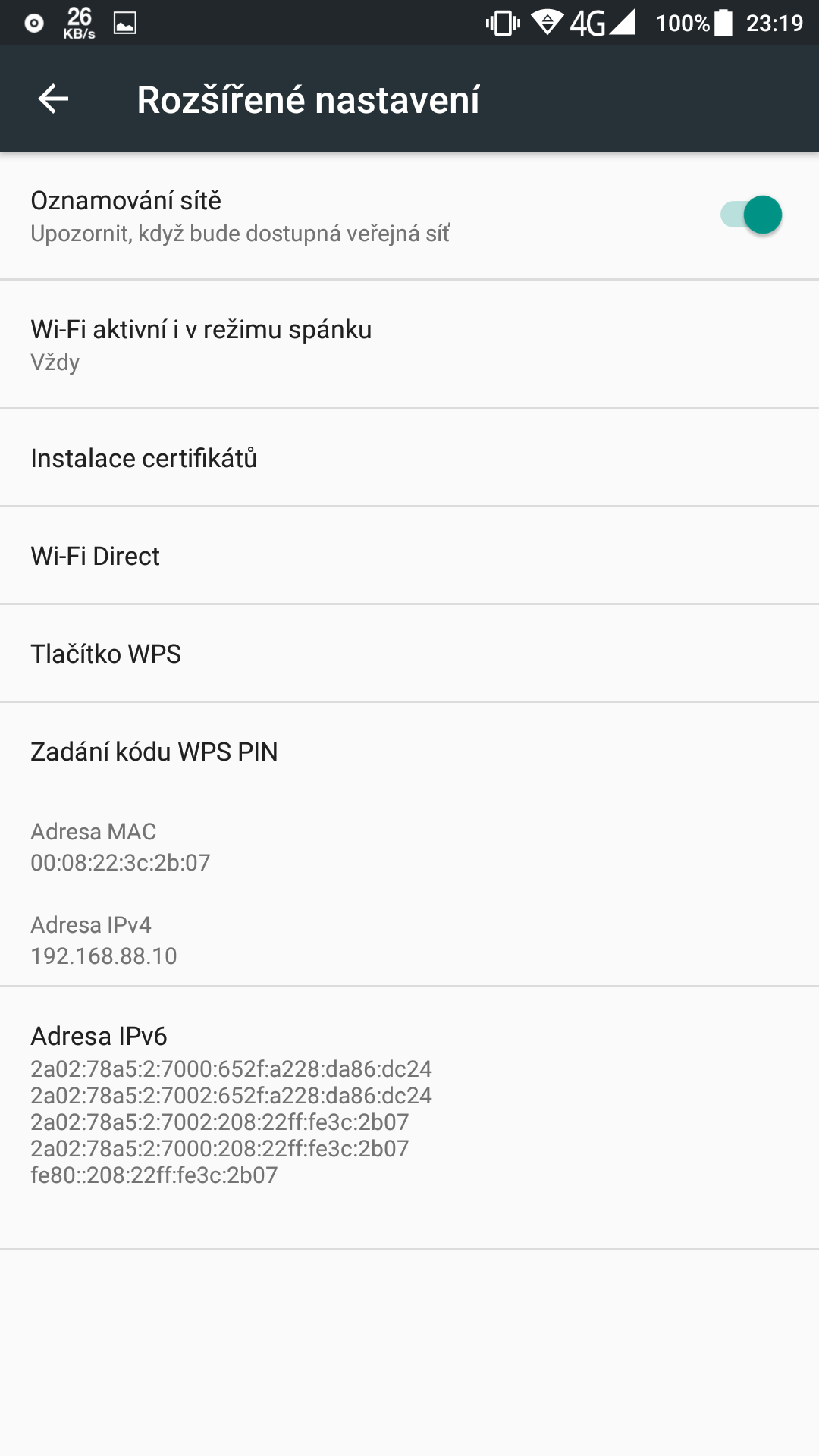Open Instalace certifikátů
Image resolution: width=819 pixels, height=1456 pixels.
(409, 458)
